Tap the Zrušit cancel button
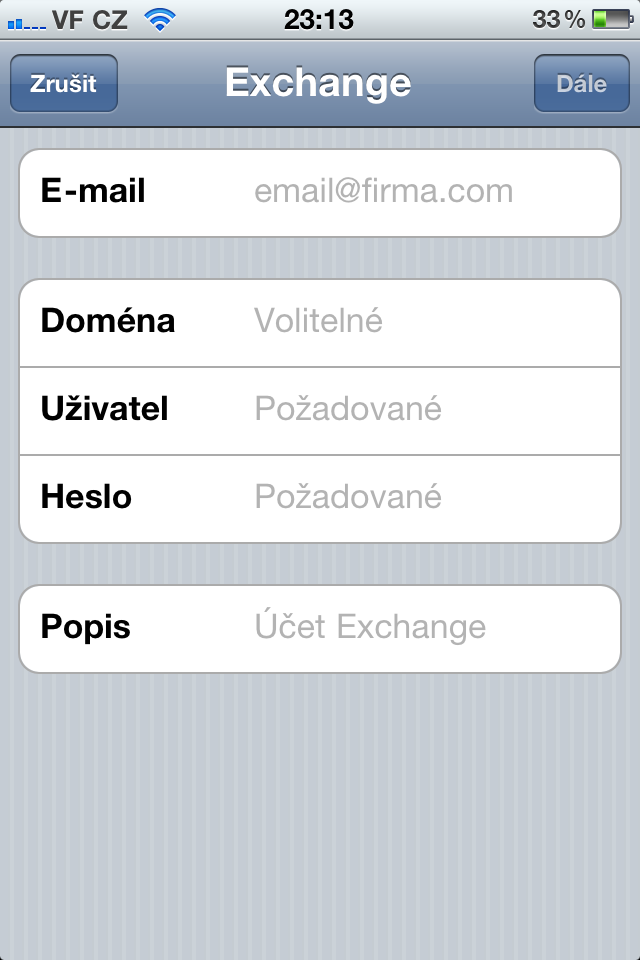This screenshot has height=960, width=640. click(x=64, y=83)
